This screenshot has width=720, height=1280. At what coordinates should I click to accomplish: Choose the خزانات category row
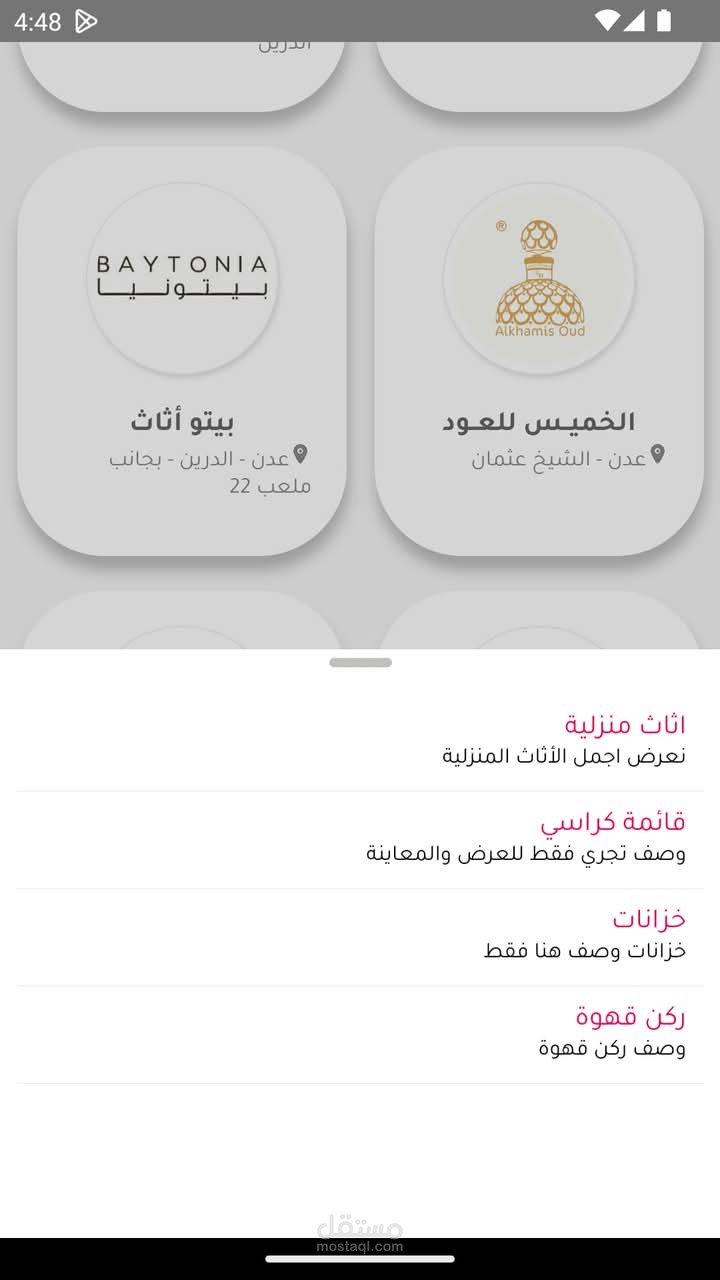pyautogui.click(x=360, y=935)
